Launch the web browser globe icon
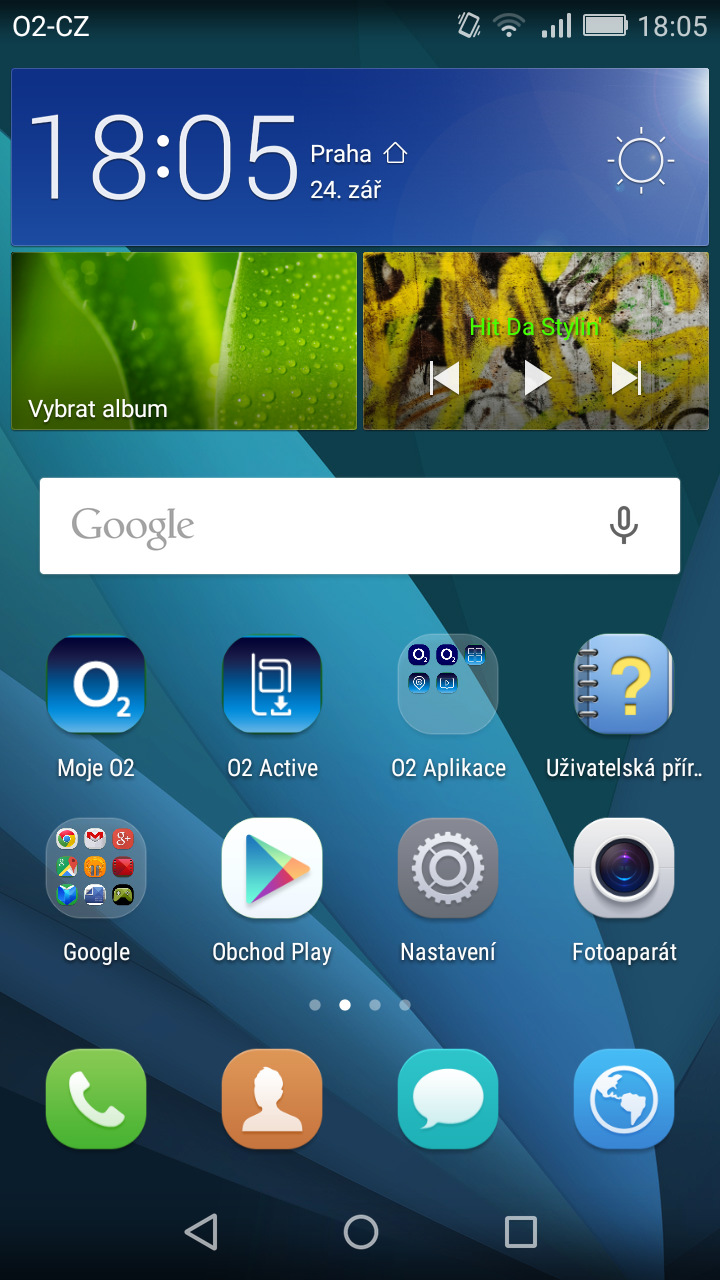 click(624, 1099)
